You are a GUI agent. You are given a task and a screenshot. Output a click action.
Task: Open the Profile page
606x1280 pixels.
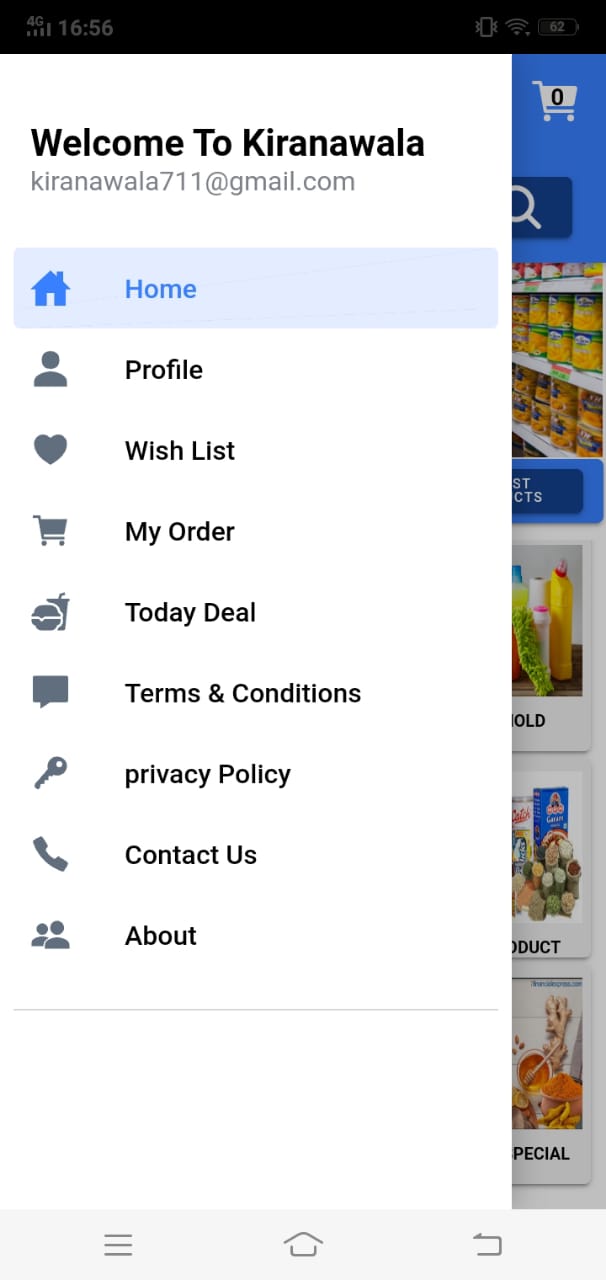(x=164, y=370)
